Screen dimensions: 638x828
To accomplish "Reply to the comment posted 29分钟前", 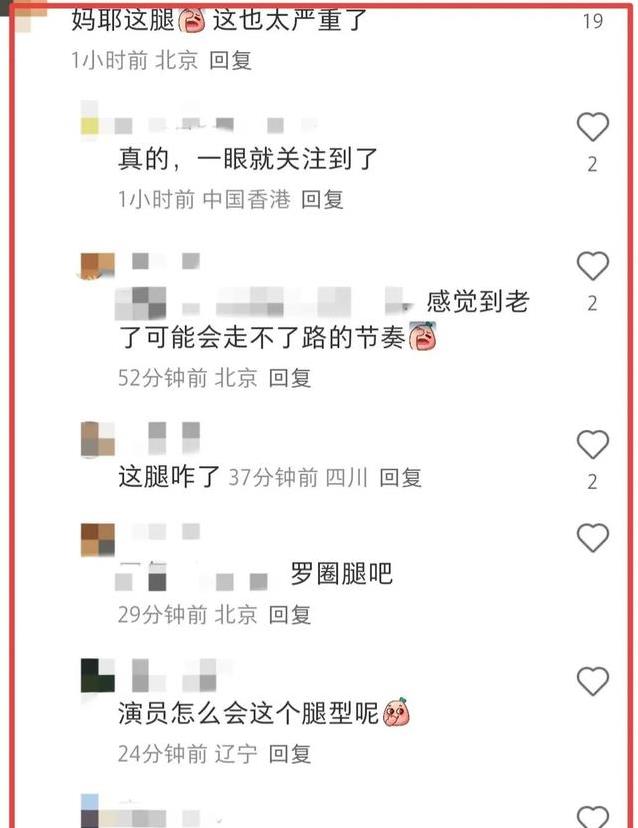I will pyautogui.click(x=290, y=614).
